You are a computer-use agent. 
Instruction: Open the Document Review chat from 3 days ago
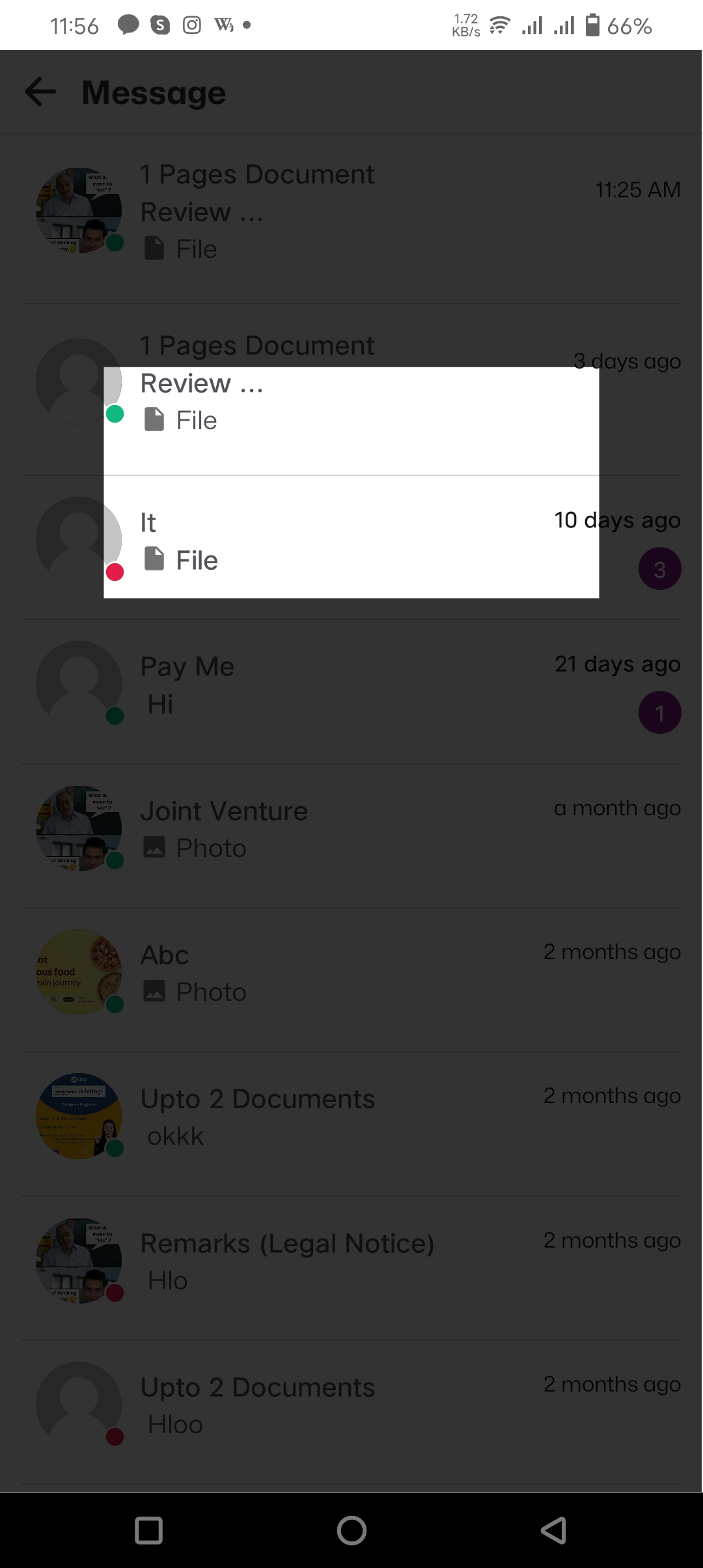[x=351, y=391]
